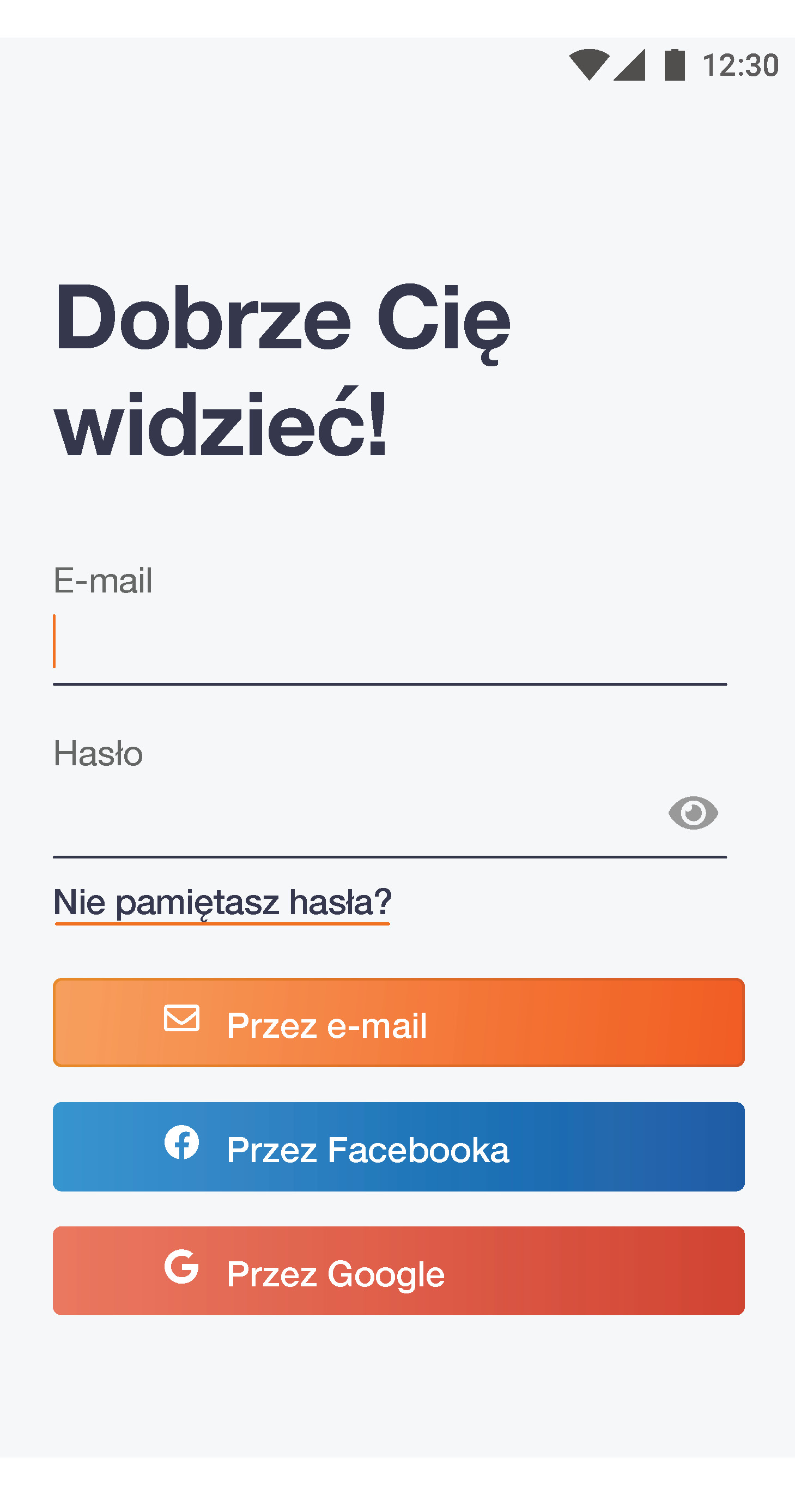
Task: Sign in via 'Przez Facebooka'
Action: 398,1147
